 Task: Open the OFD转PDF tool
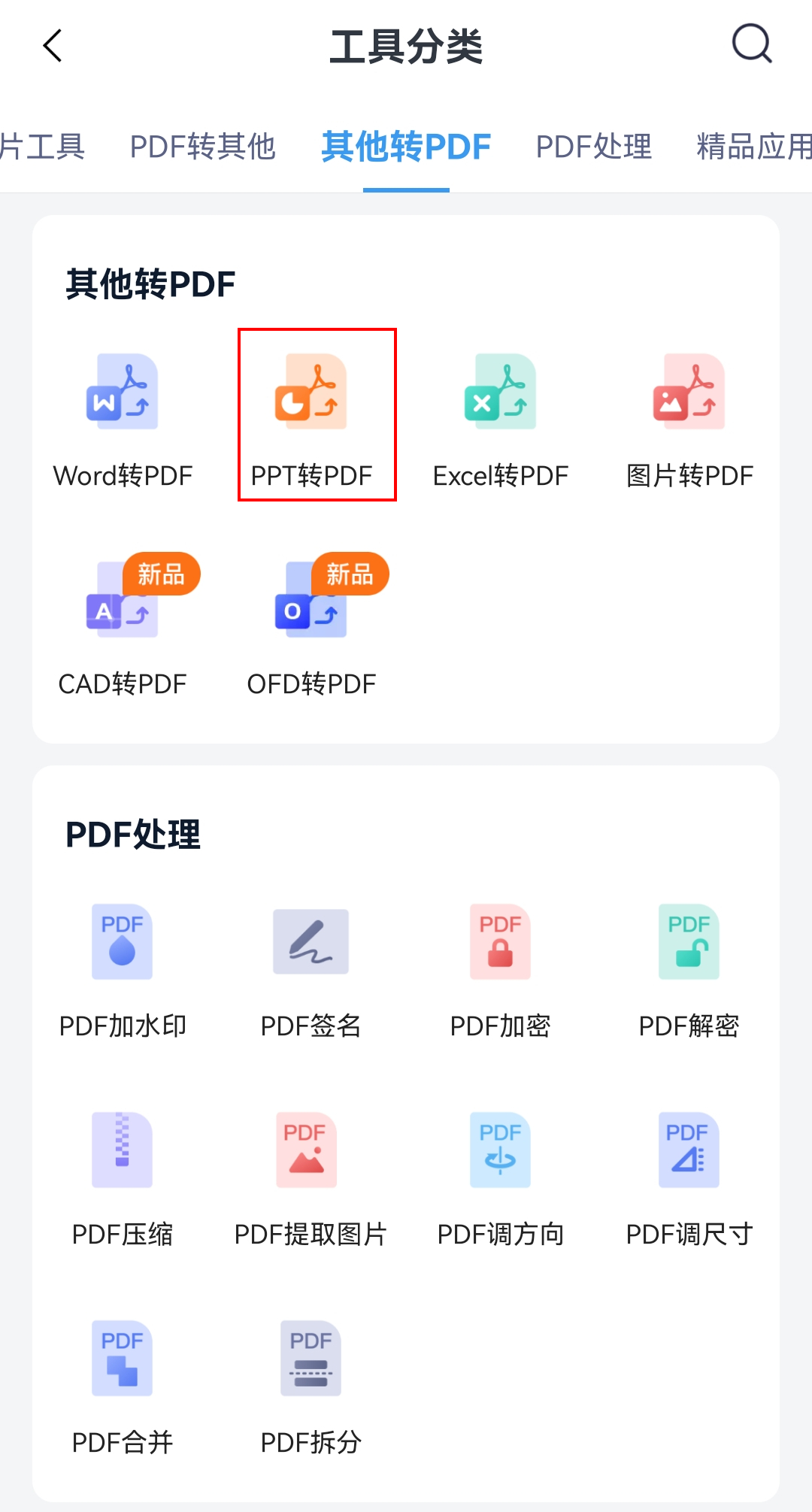(x=311, y=626)
